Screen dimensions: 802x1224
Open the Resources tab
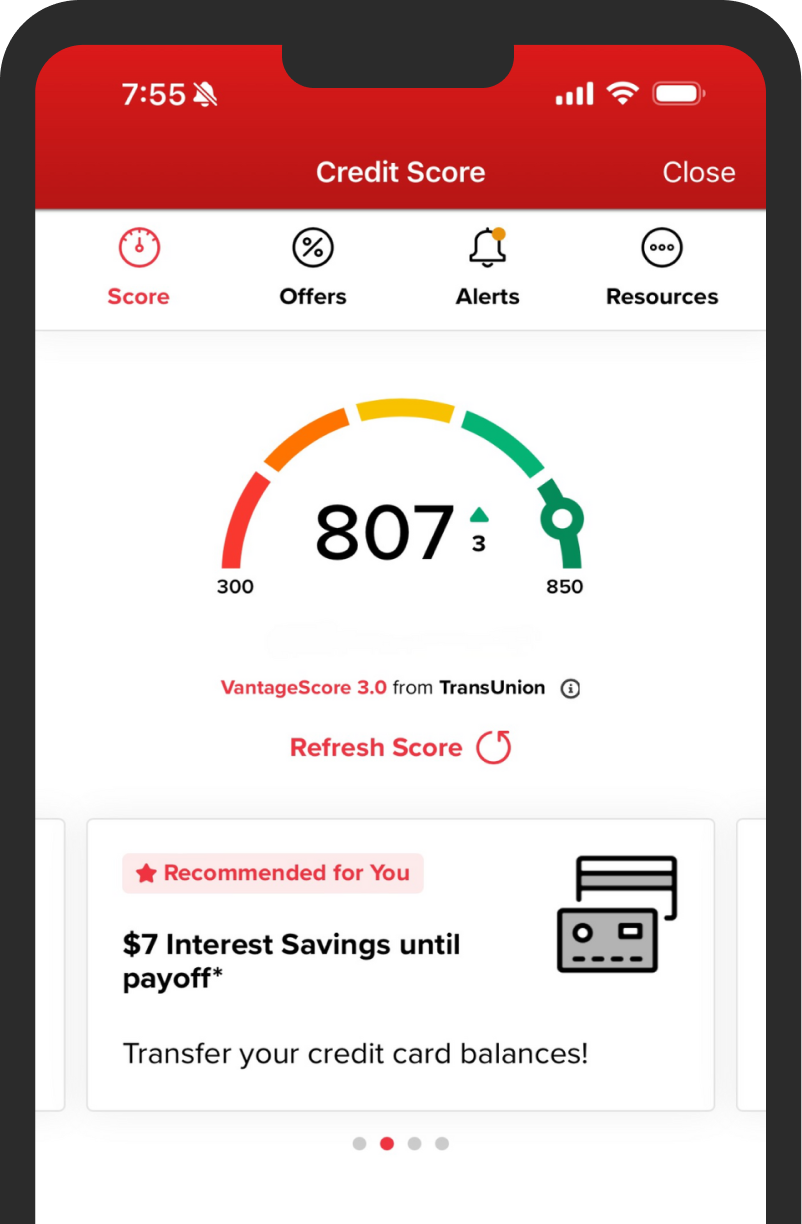662,268
